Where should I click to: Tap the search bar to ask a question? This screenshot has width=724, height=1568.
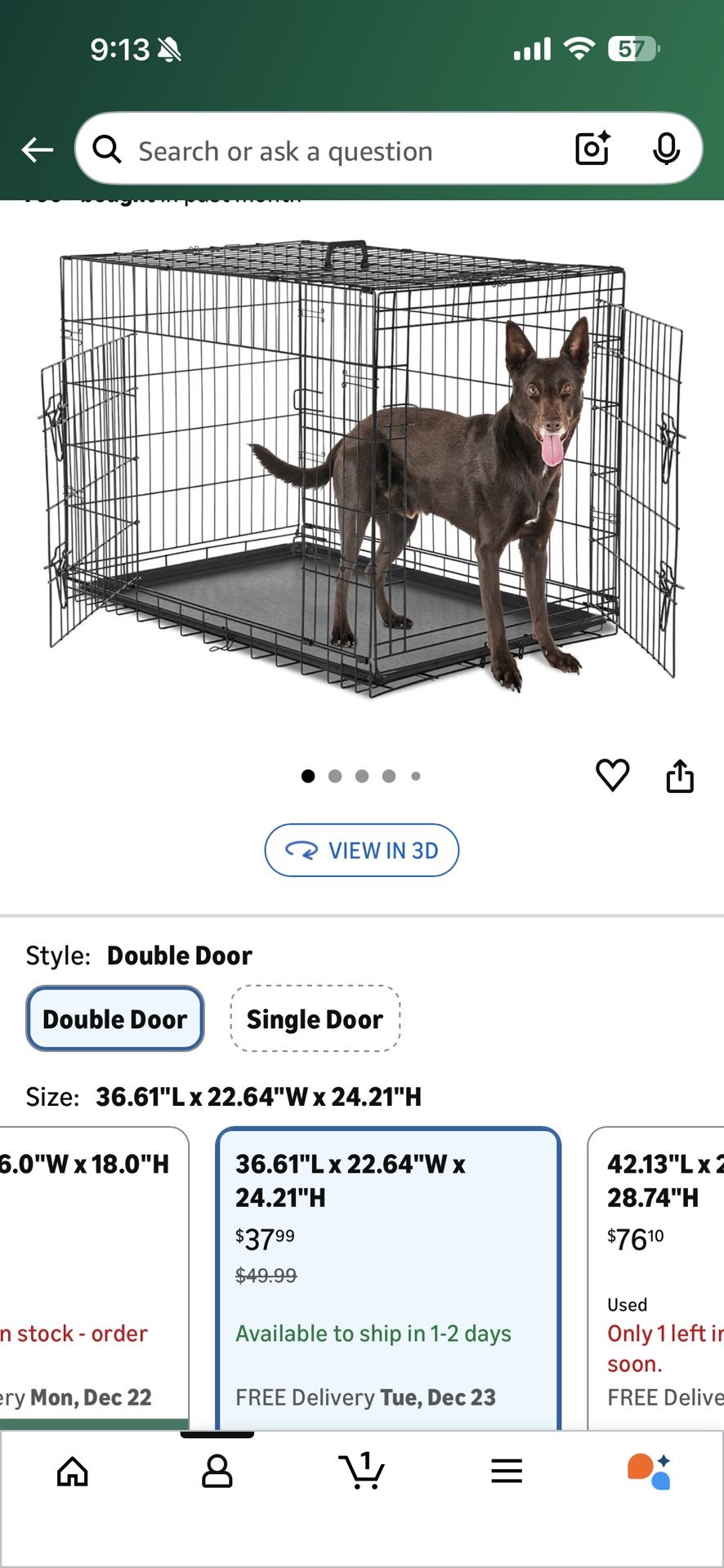(x=327, y=149)
